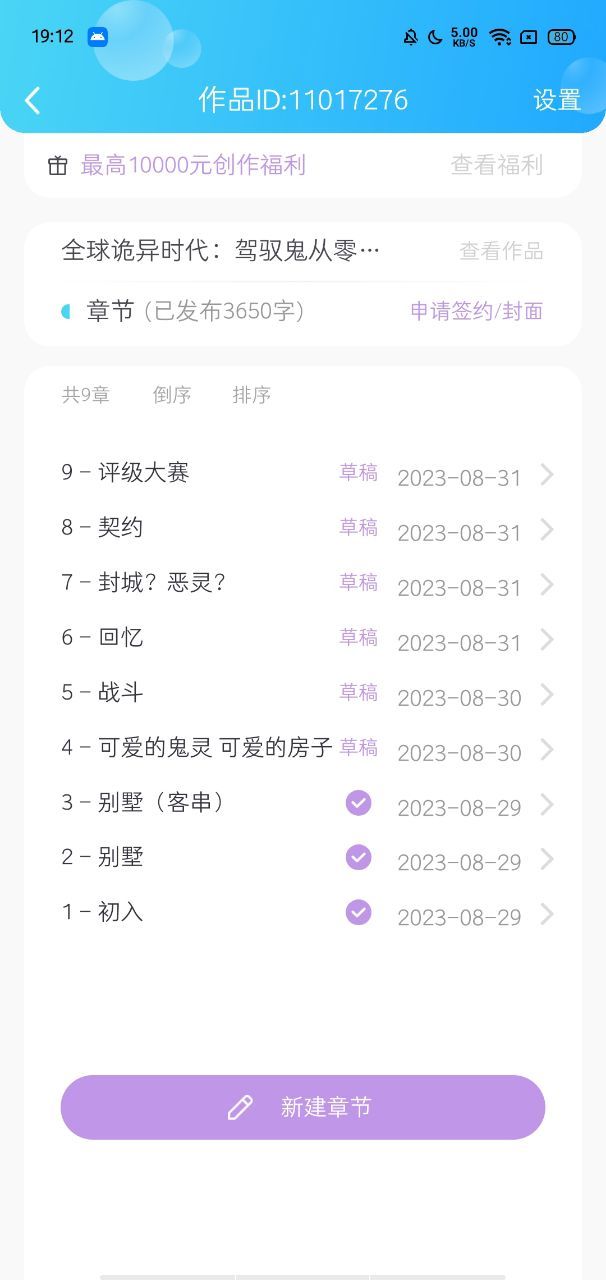Create a new chapter with 新建章节
Viewport: 606px width, 1280px height.
303,1107
